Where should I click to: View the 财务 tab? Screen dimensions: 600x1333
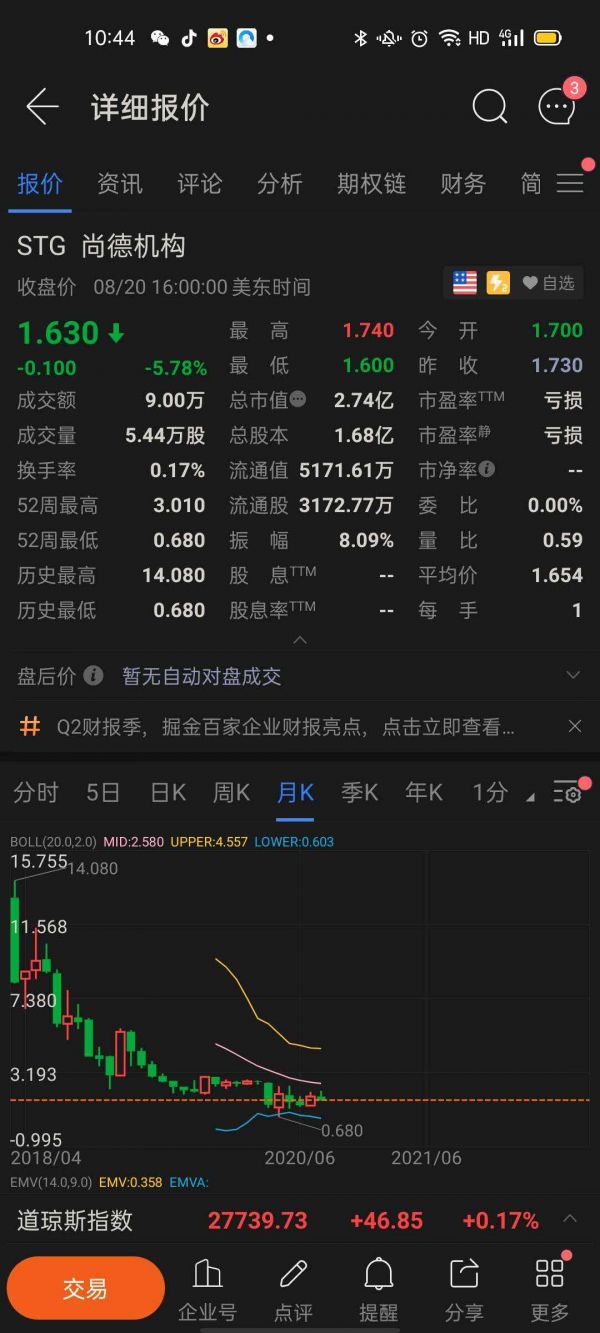(x=463, y=184)
